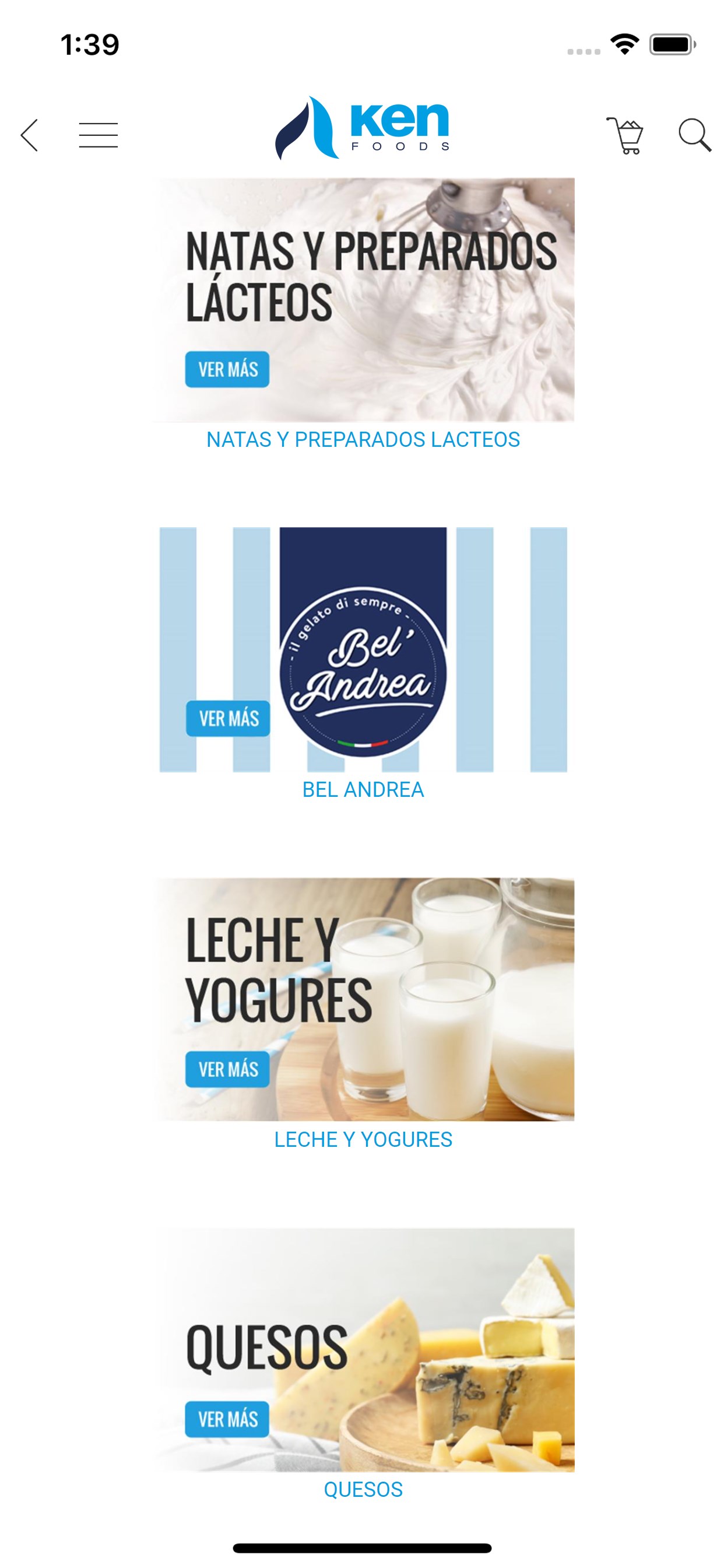Tap the NATAS Y PREPARADOS LACTEOS link
This screenshot has height=1568, width=724.
[363, 439]
